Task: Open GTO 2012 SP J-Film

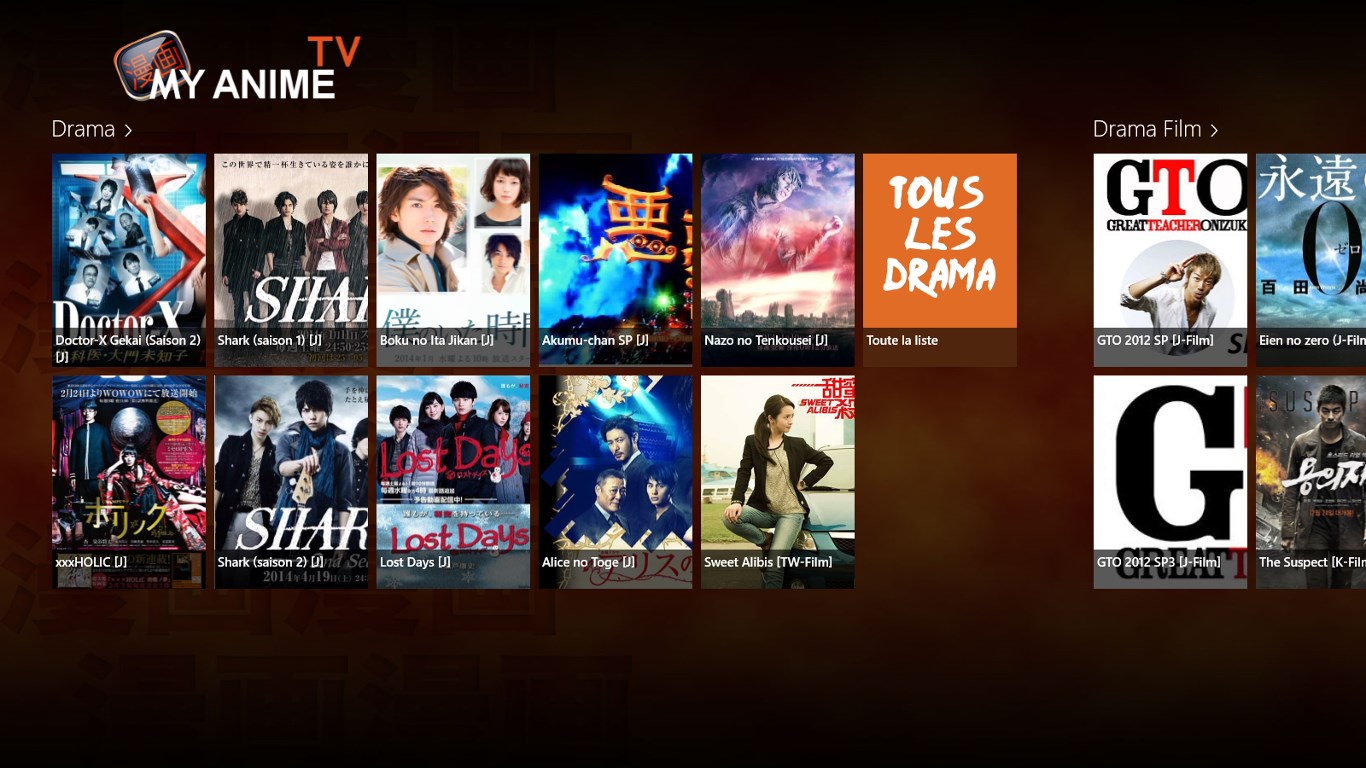Action: 1170,259
